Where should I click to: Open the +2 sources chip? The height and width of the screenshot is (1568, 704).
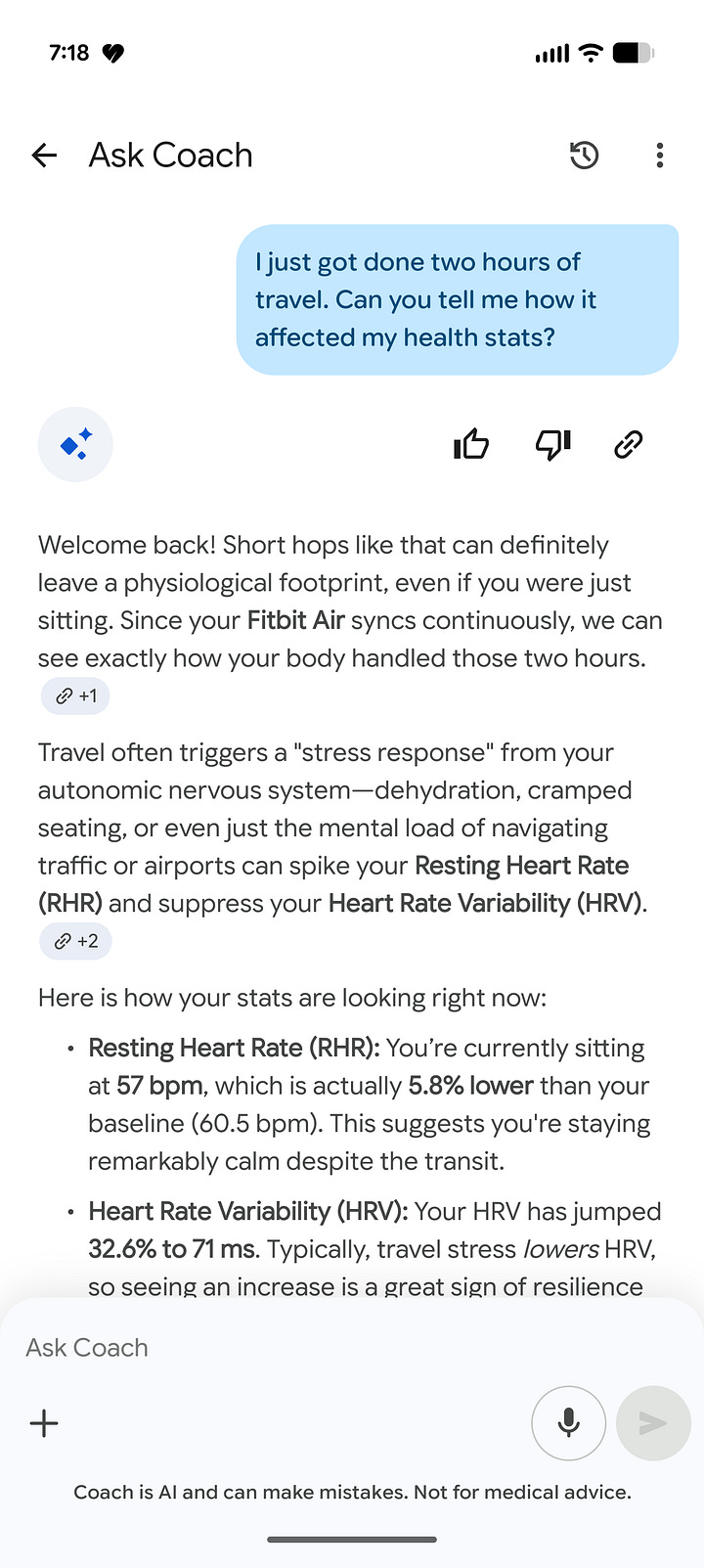[75, 941]
